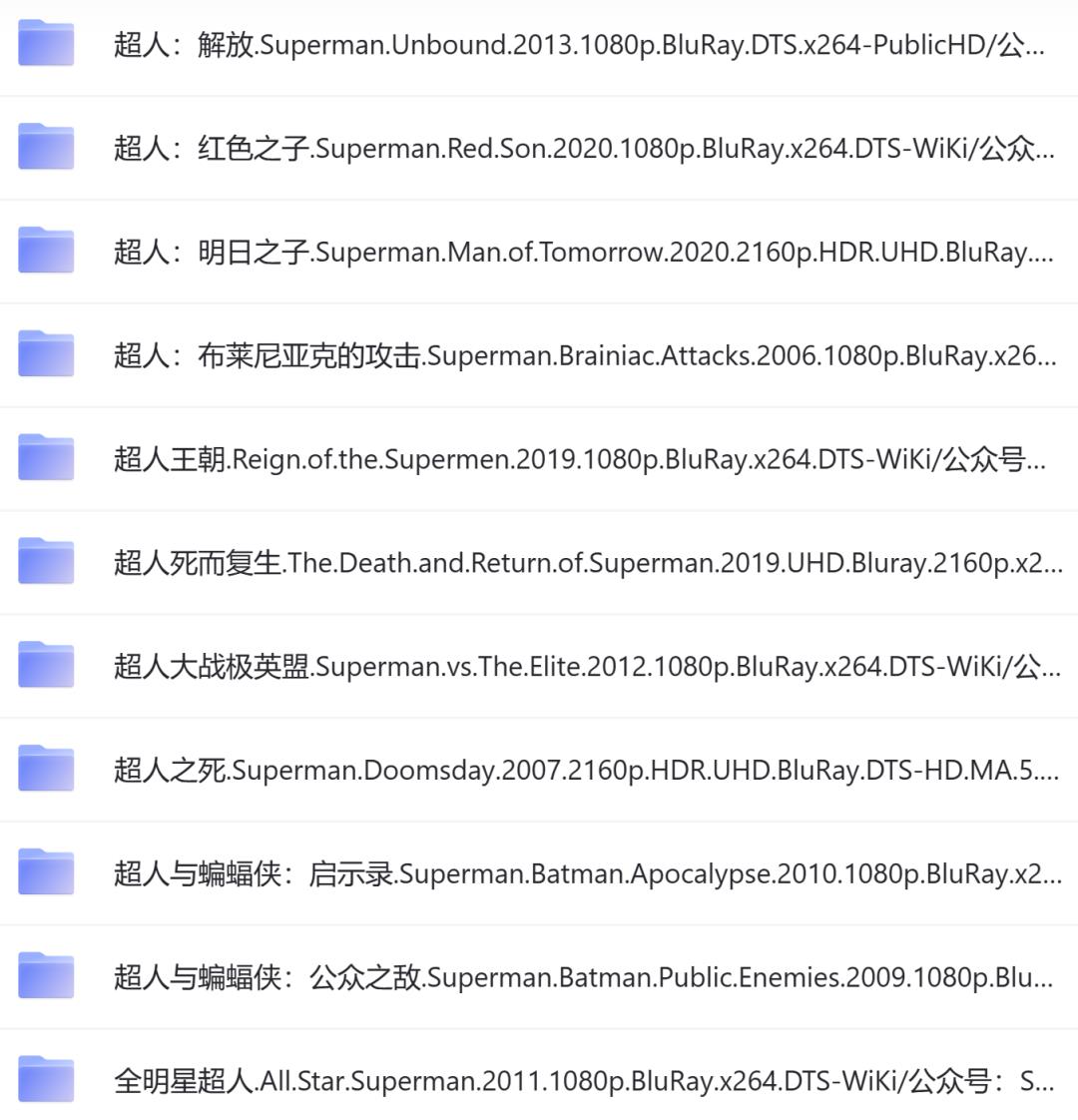The width and height of the screenshot is (1078, 1120).
Task: Open the Superman.Batman.Public.Enemies.2009 folder
Action: pyautogui.click(x=579, y=978)
